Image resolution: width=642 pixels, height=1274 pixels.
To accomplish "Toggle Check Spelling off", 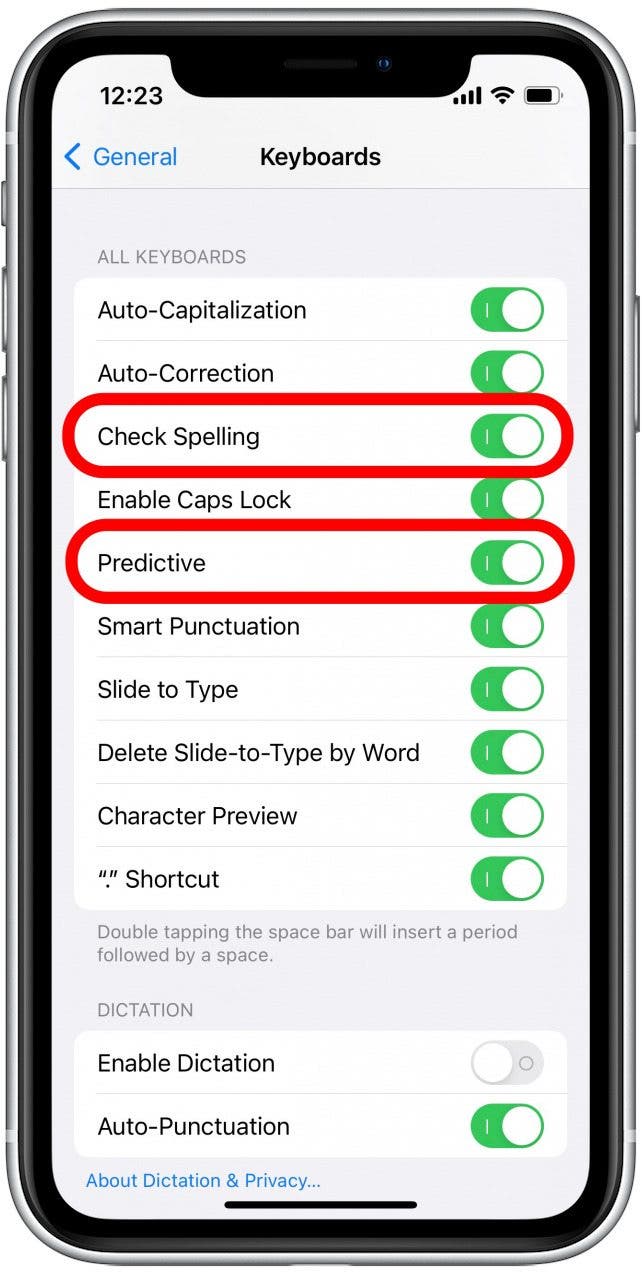I will [507, 436].
